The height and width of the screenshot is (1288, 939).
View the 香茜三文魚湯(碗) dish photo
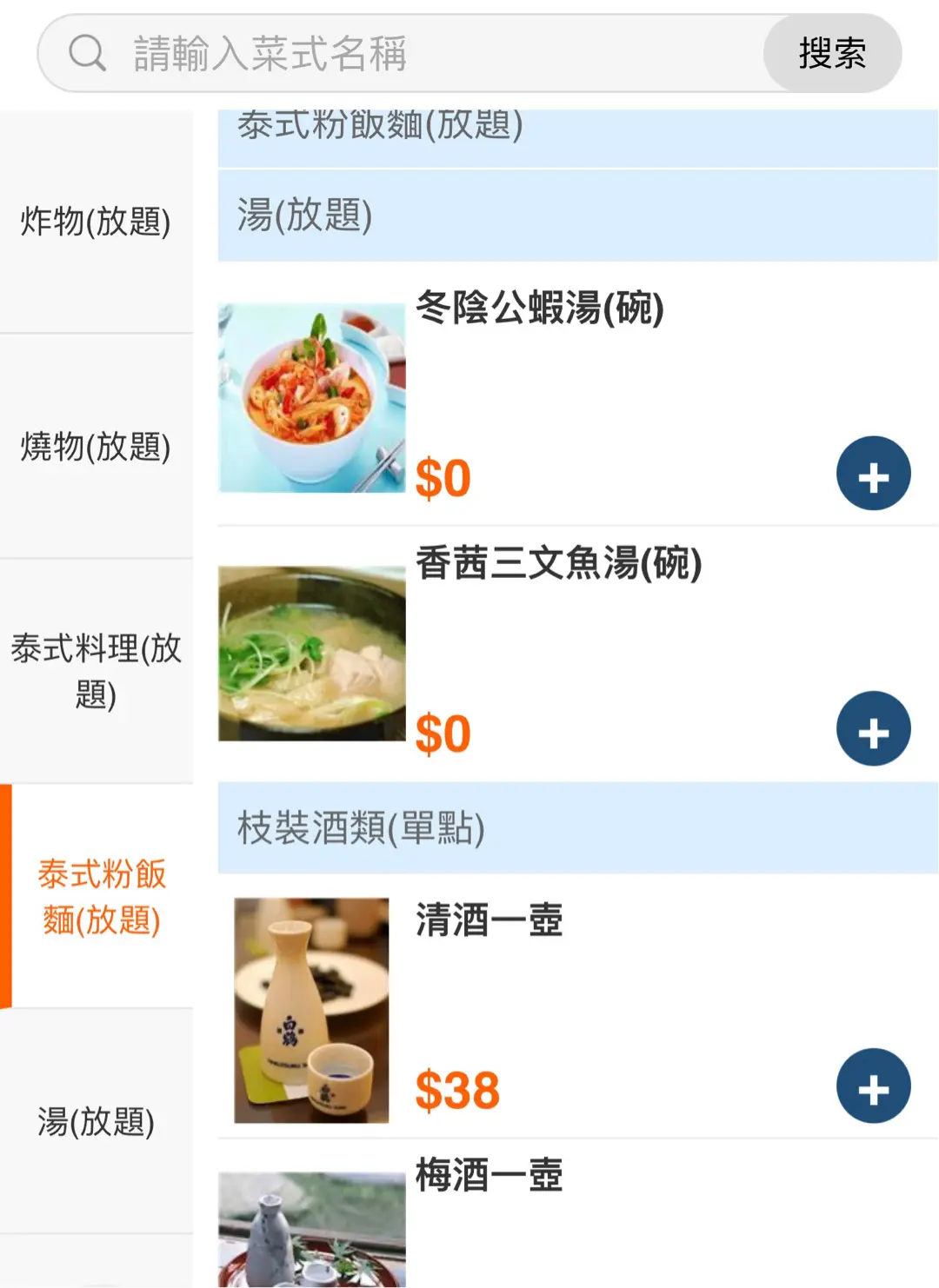point(311,654)
